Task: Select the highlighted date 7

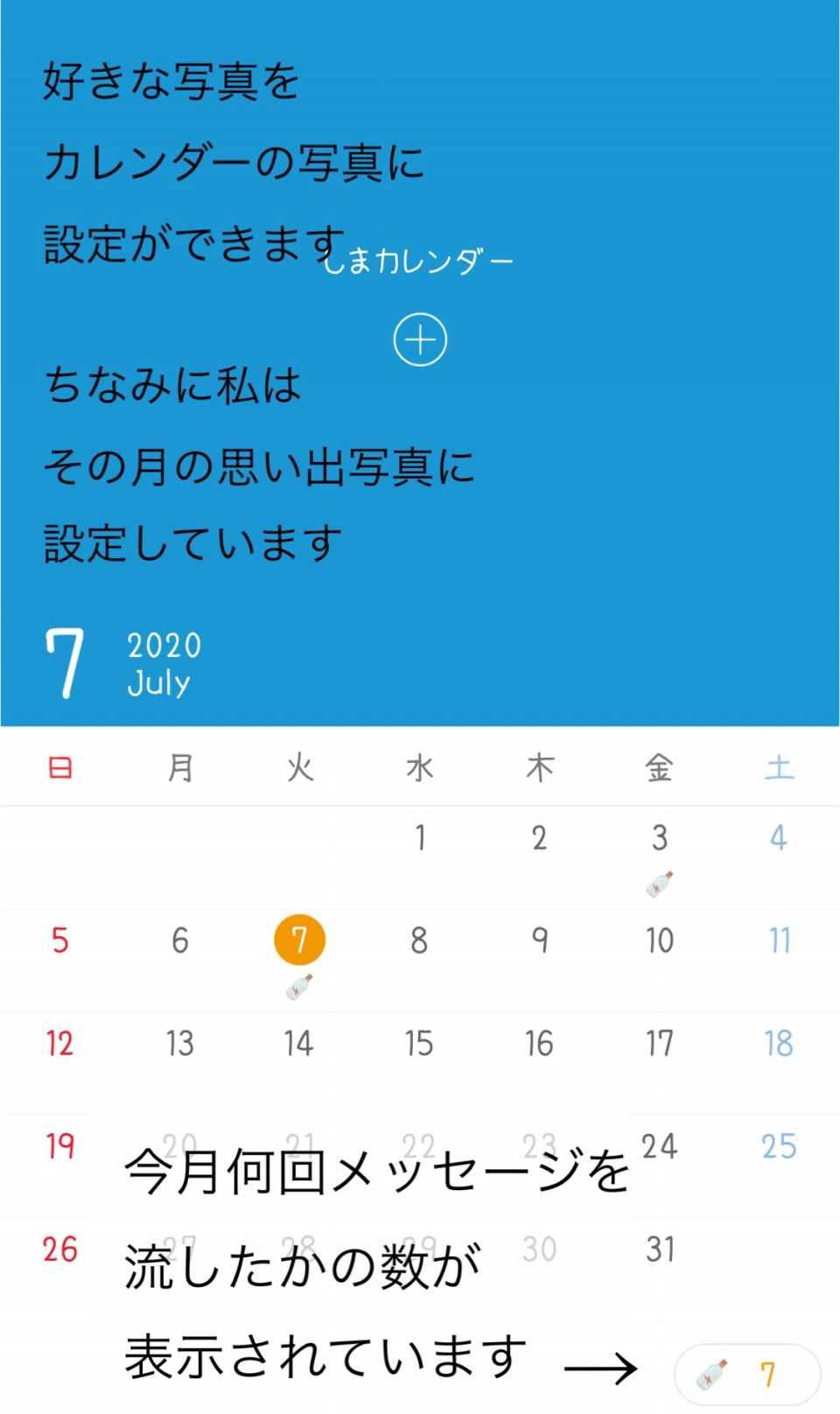Action: pos(299,941)
